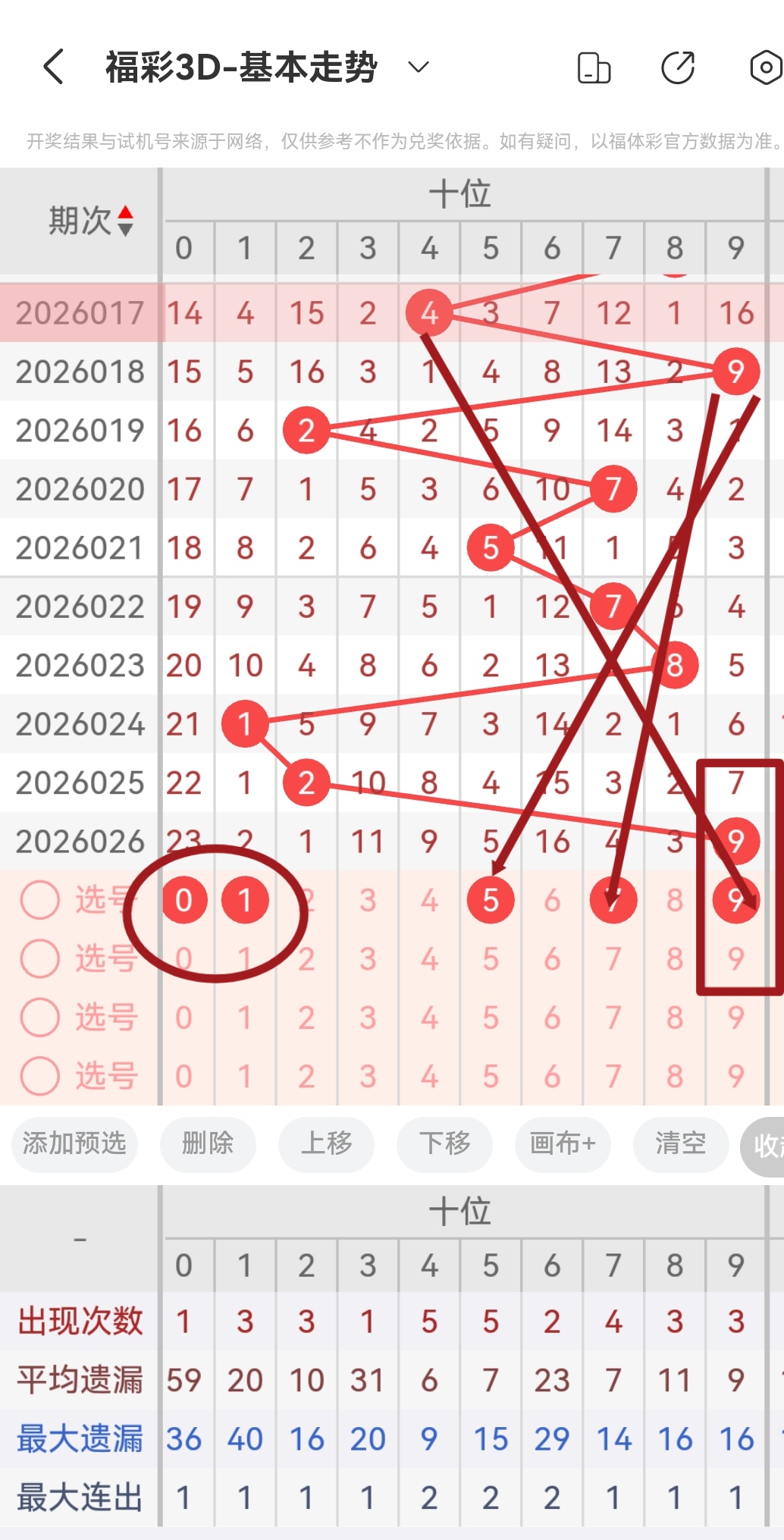
Task: Click the 画布+ button
Action: tap(563, 1145)
